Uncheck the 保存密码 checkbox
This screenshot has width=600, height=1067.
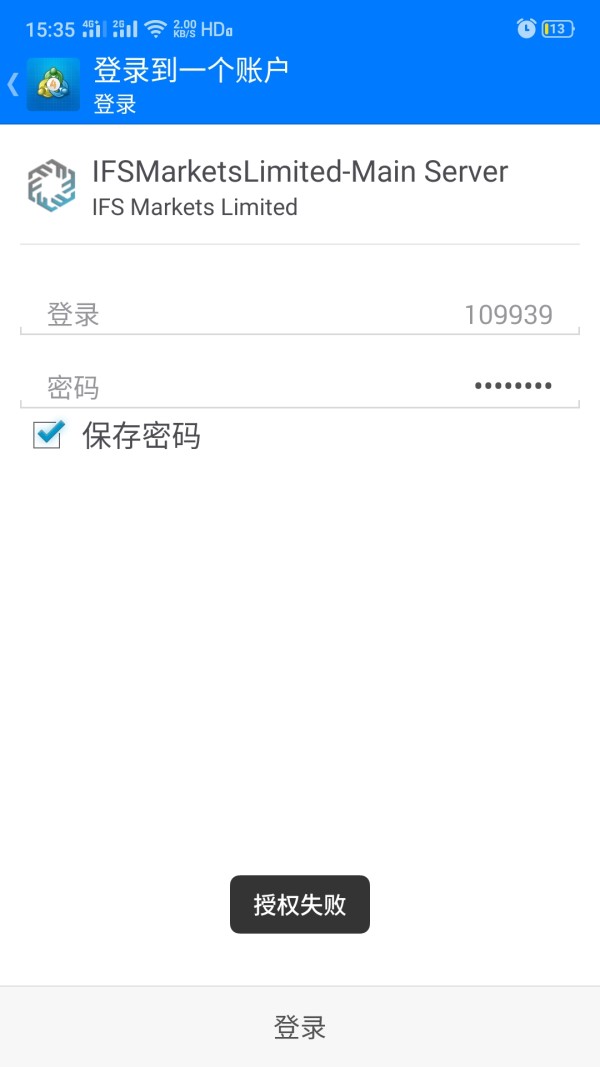(x=48, y=434)
